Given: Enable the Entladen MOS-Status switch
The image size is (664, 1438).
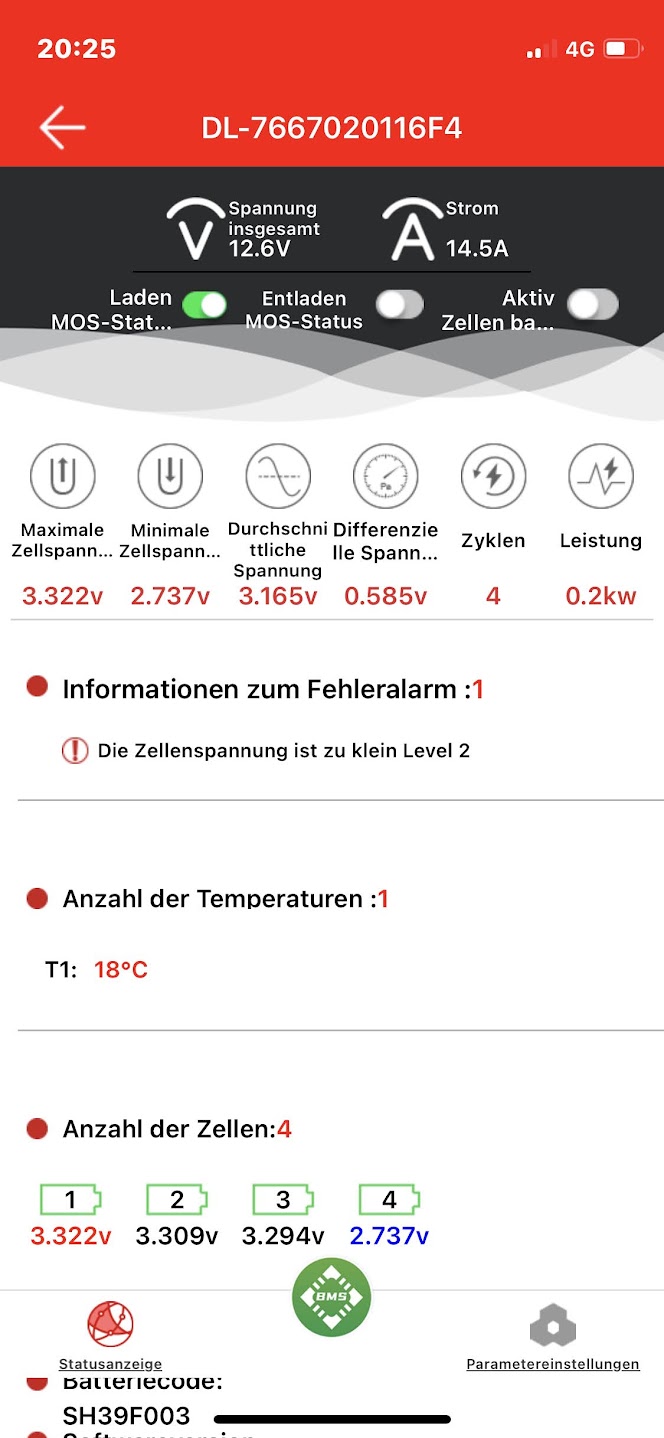Looking at the screenshot, I should [399, 305].
